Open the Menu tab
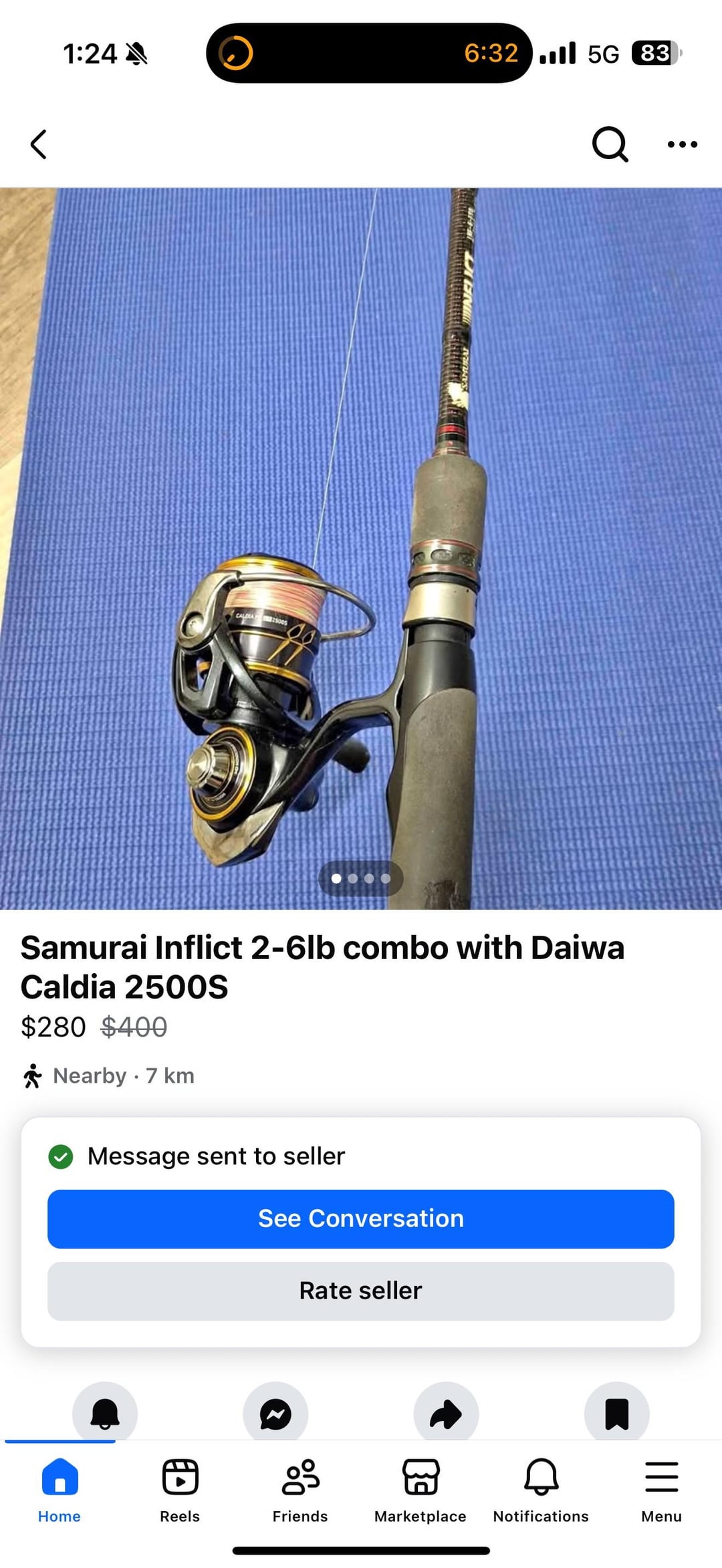 tap(661, 1490)
